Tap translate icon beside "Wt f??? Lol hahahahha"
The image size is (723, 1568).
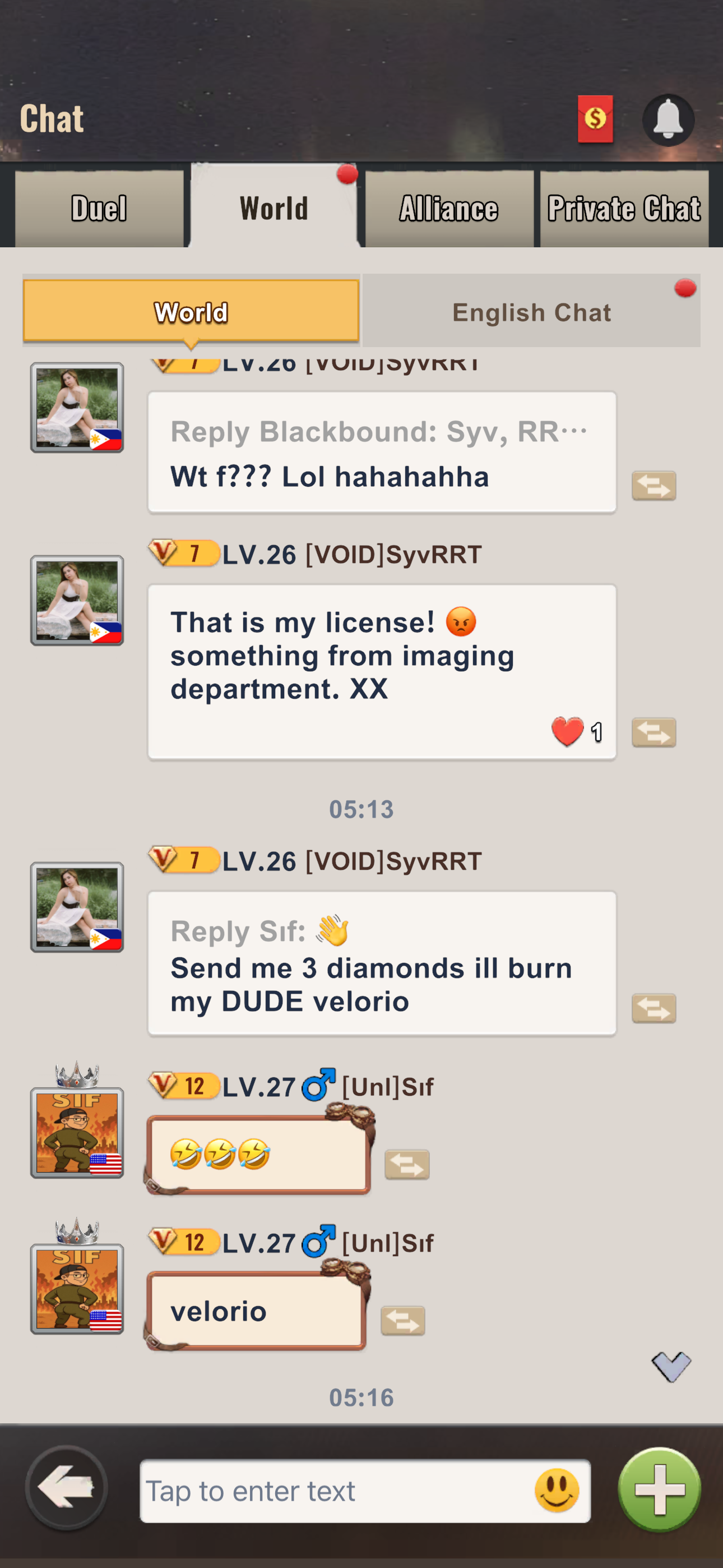(x=654, y=486)
